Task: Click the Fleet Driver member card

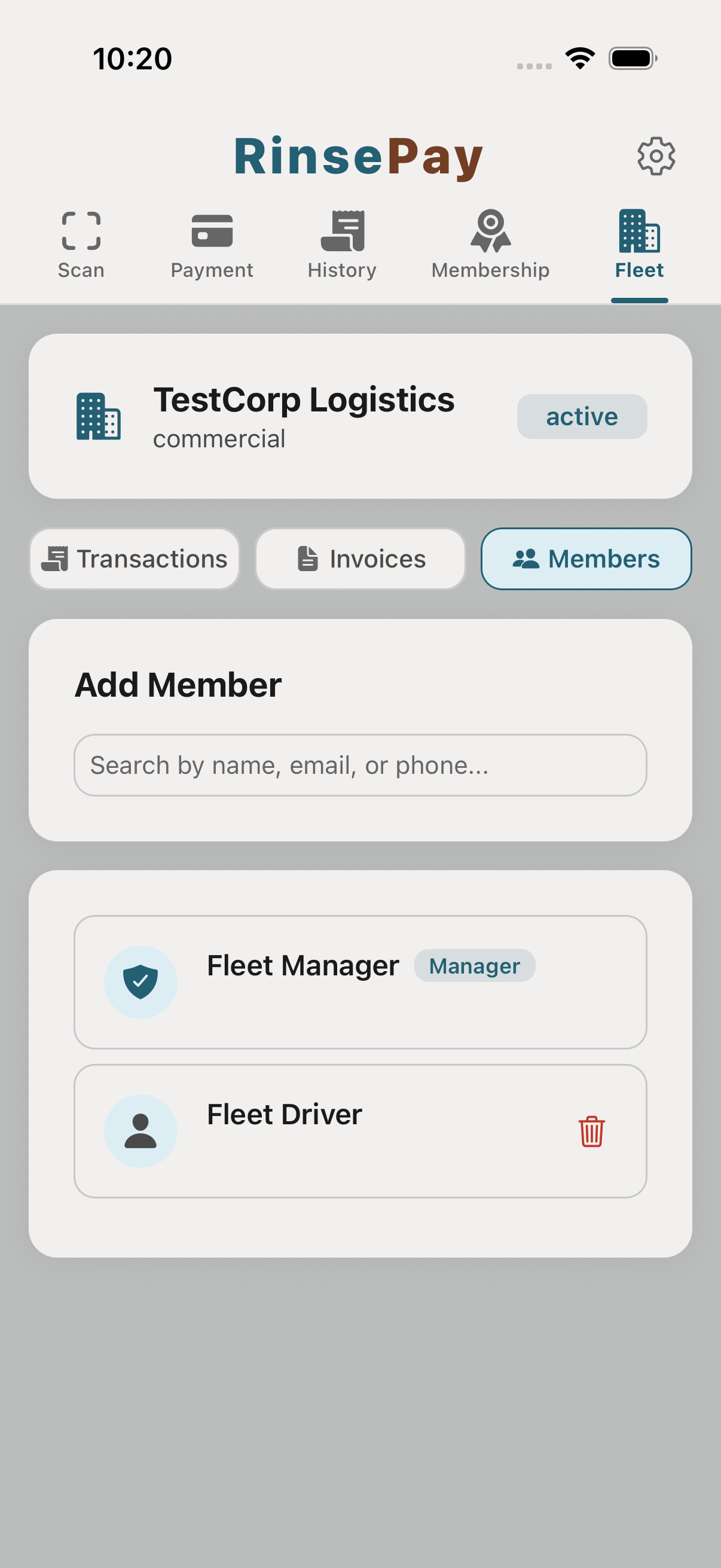Action: pyautogui.click(x=360, y=1130)
